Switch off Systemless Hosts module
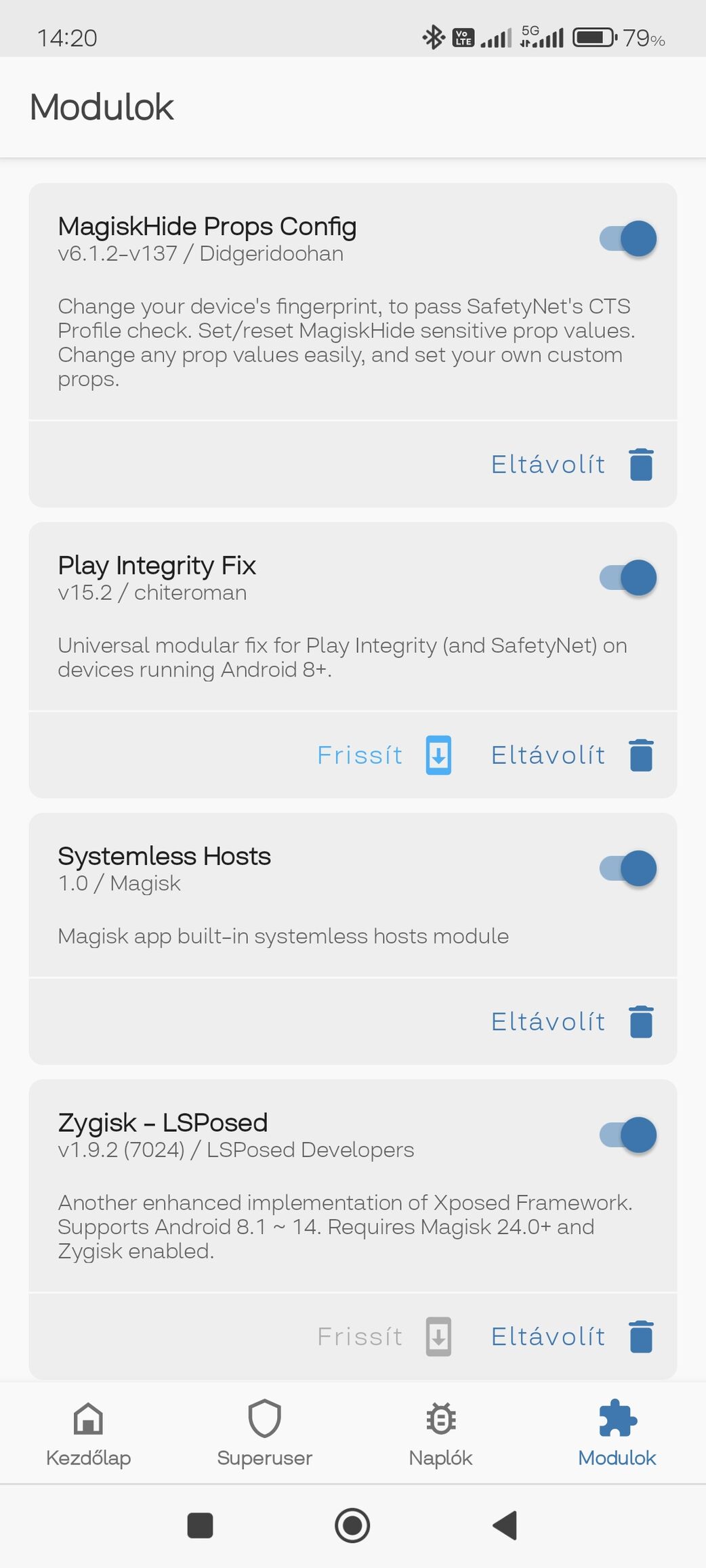Screen dimensions: 706x1568 click(x=628, y=868)
